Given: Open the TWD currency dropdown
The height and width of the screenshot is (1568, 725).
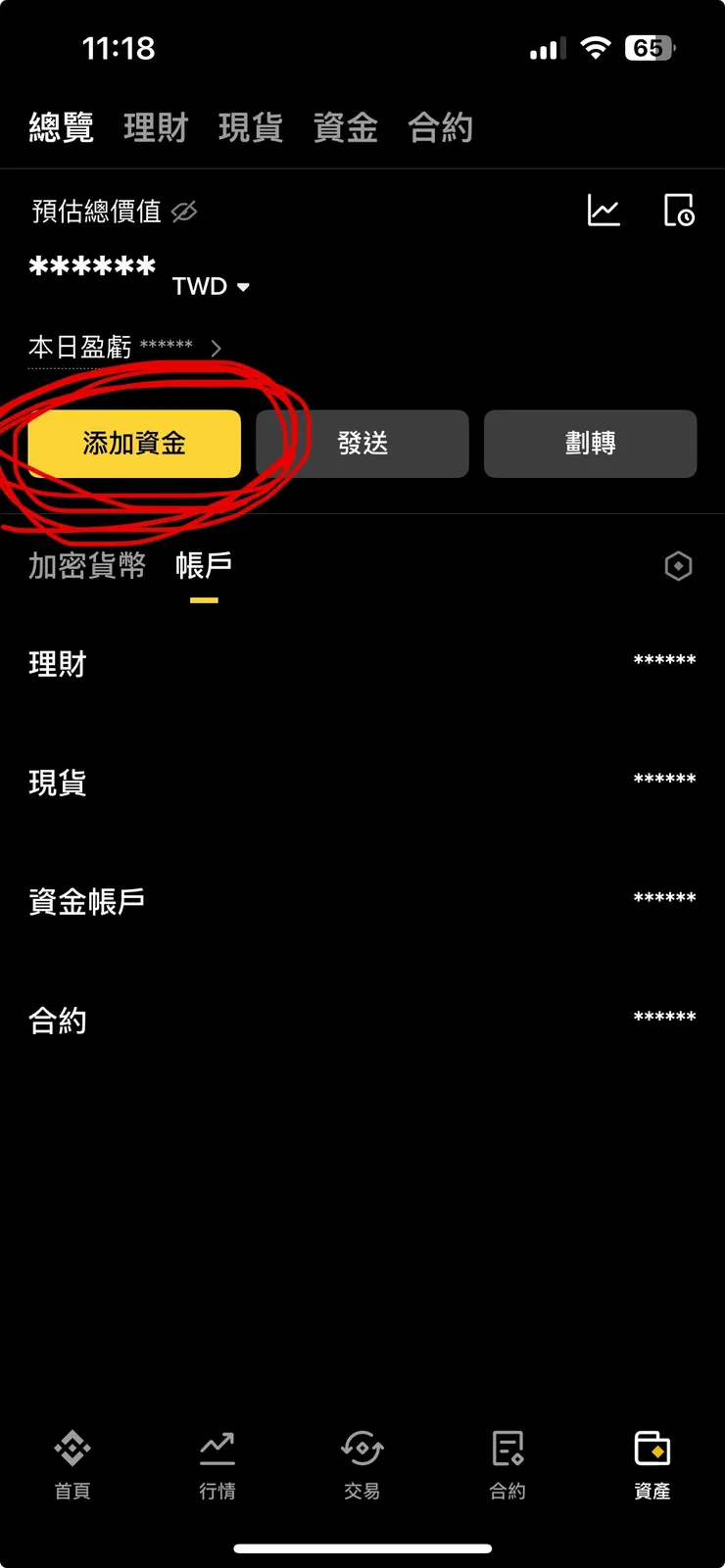Looking at the screenshot, I should tap(212, 286).
